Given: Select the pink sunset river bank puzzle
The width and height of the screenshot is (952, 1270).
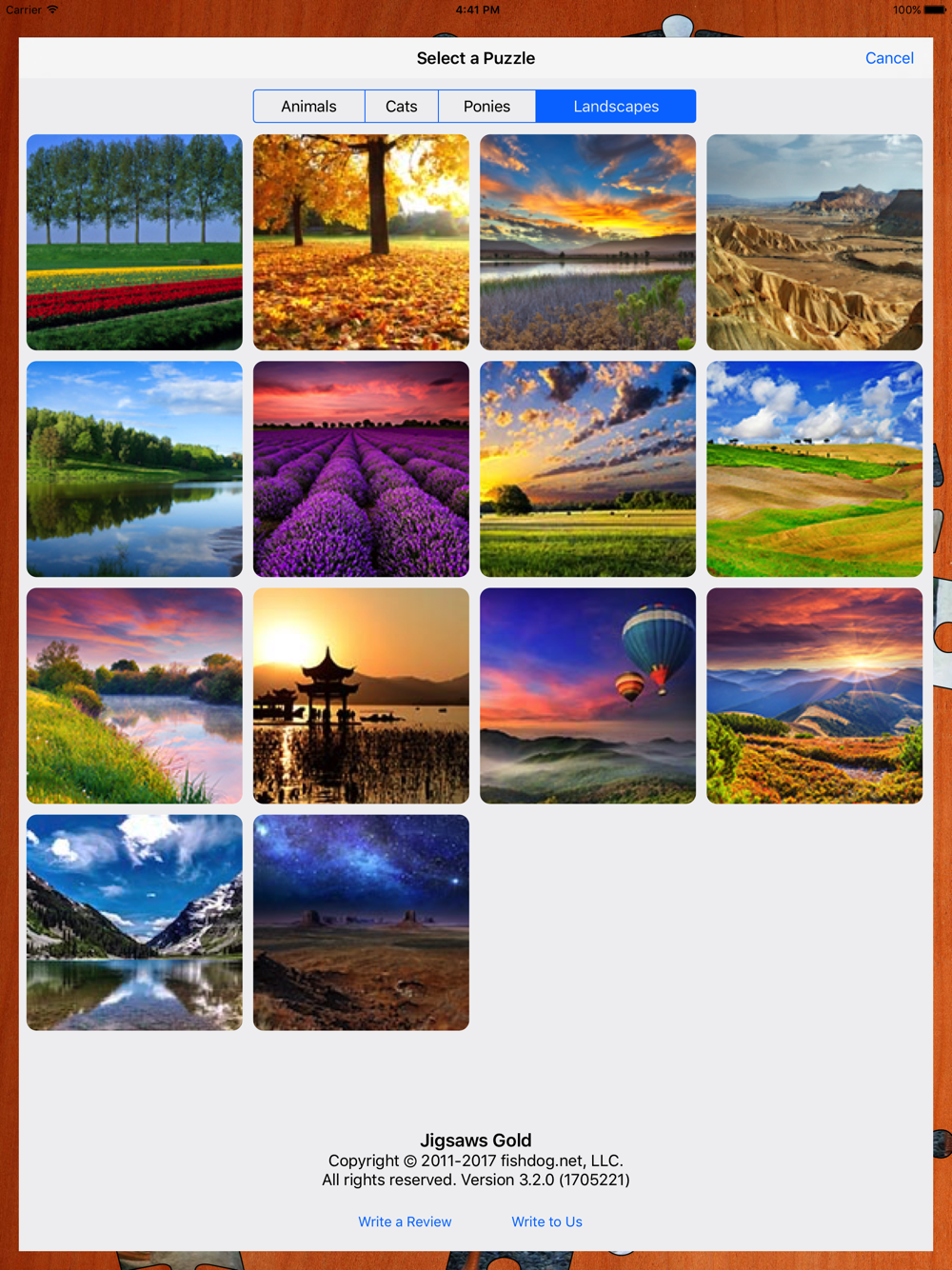Looking at the screenshot, I should [134, 696].
